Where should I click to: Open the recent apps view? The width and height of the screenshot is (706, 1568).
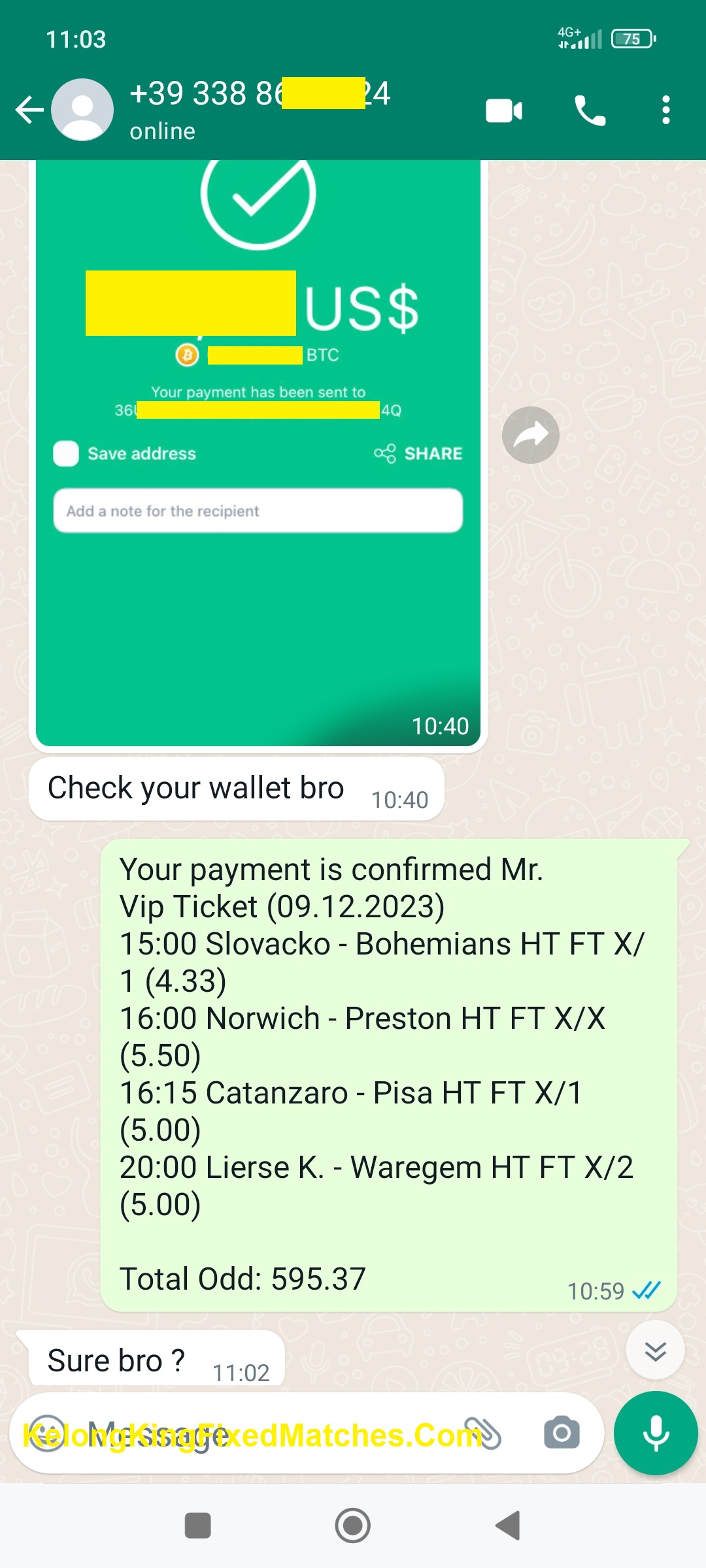tap(197, 1526)
